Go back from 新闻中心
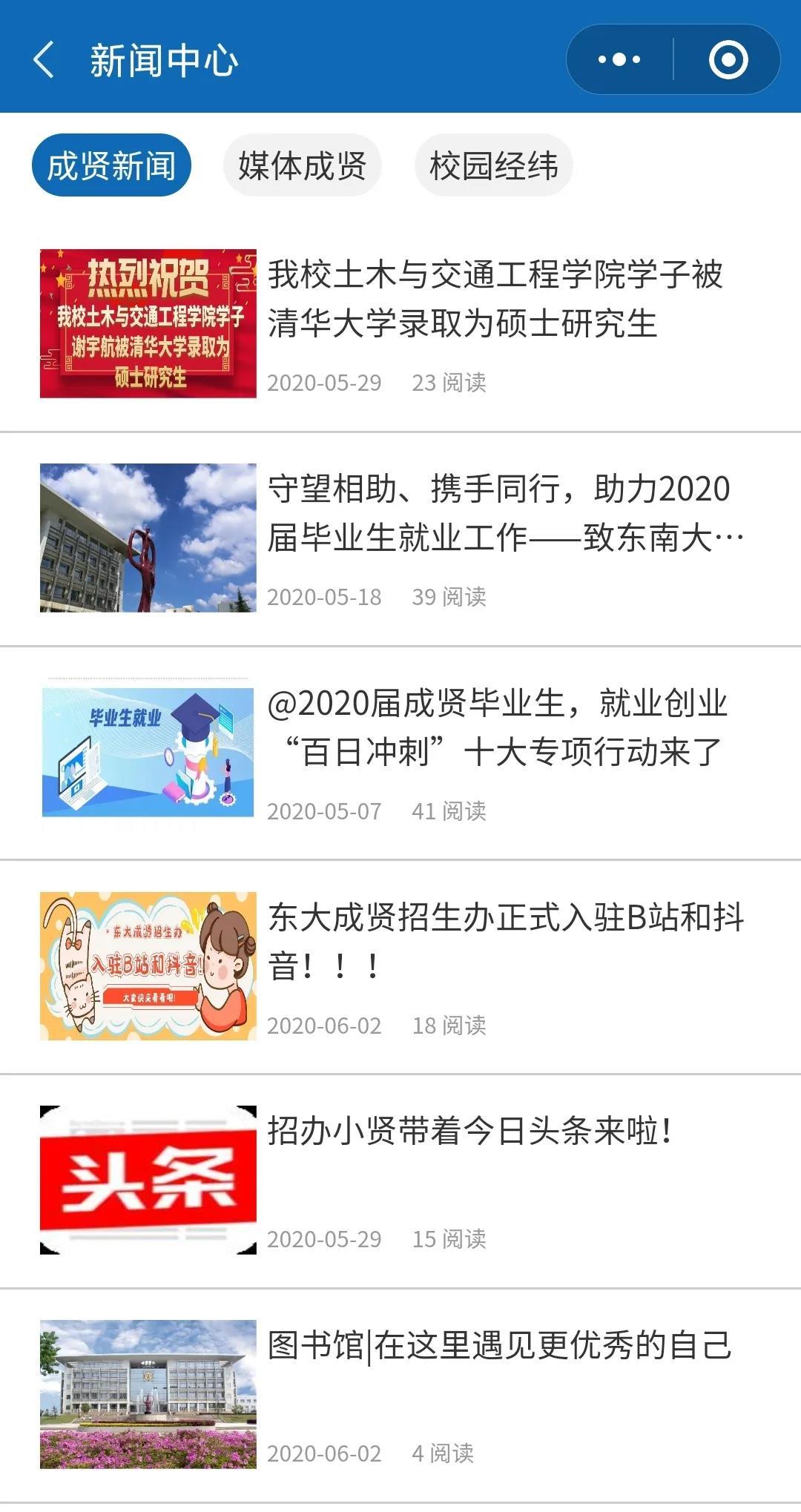 [44, 59]
